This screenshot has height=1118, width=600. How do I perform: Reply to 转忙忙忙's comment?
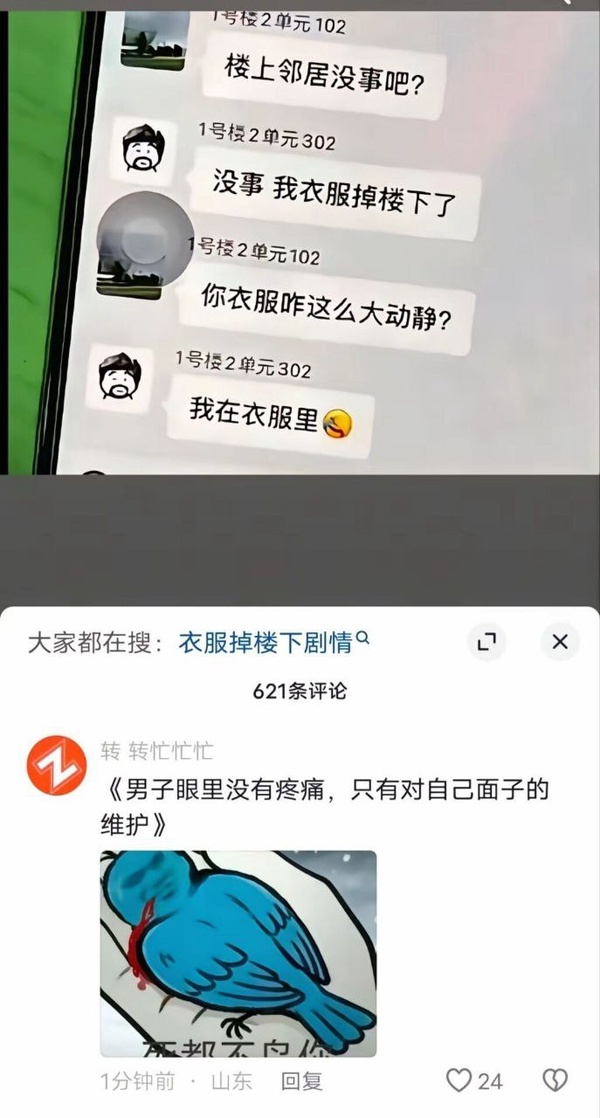[301, 1081]
